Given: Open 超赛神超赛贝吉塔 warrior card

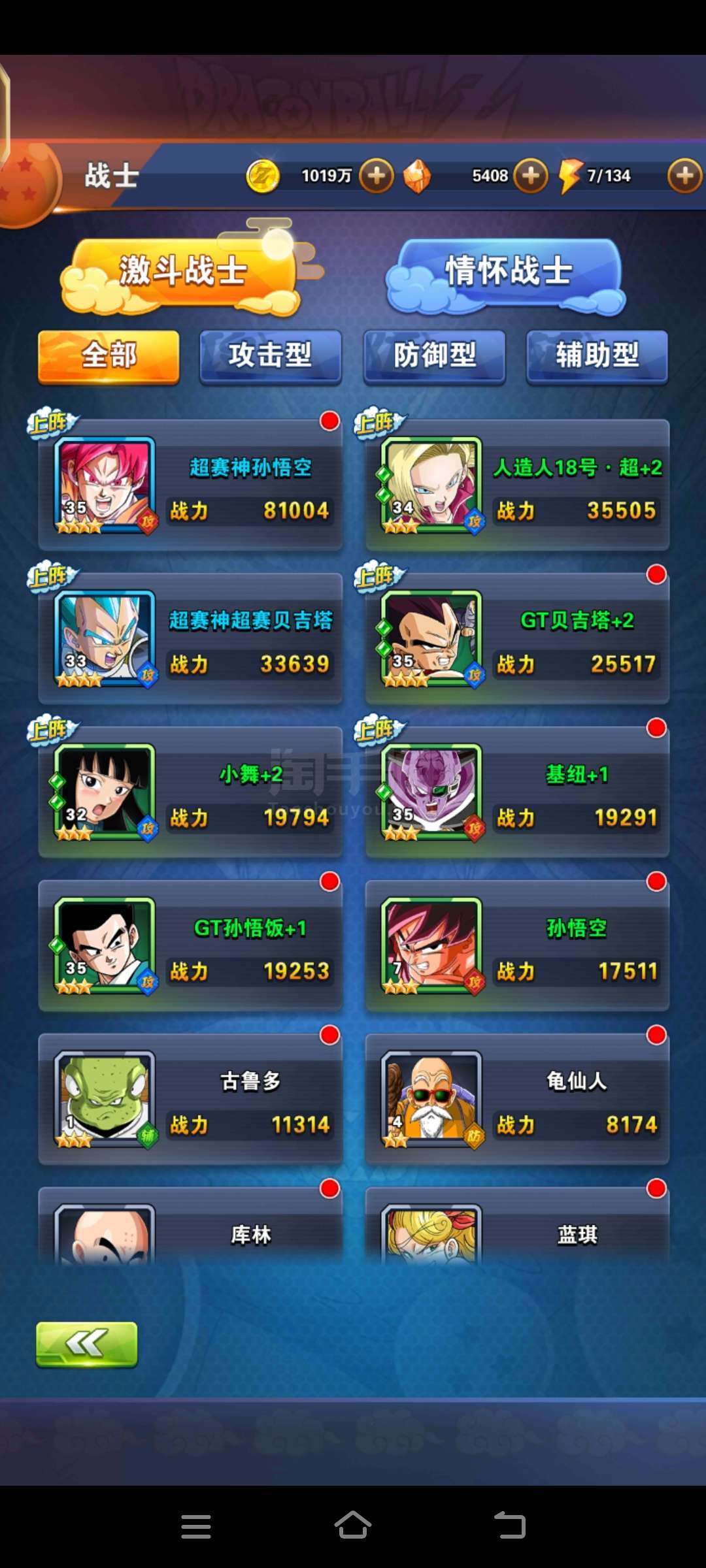Looking at the screenshot, I should click(x=190, y=639).
